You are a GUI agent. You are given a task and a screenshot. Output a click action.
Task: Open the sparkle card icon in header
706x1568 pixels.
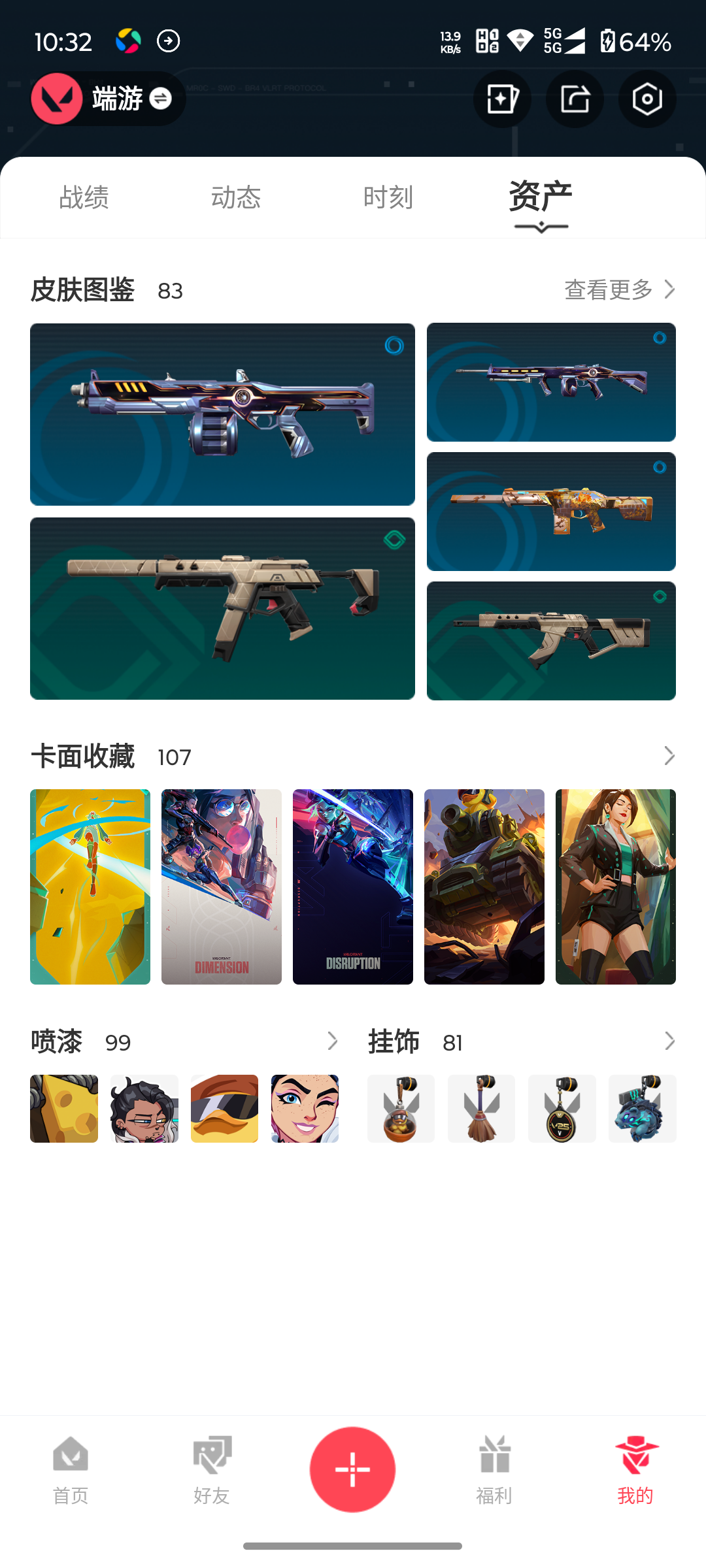[502, 99]
